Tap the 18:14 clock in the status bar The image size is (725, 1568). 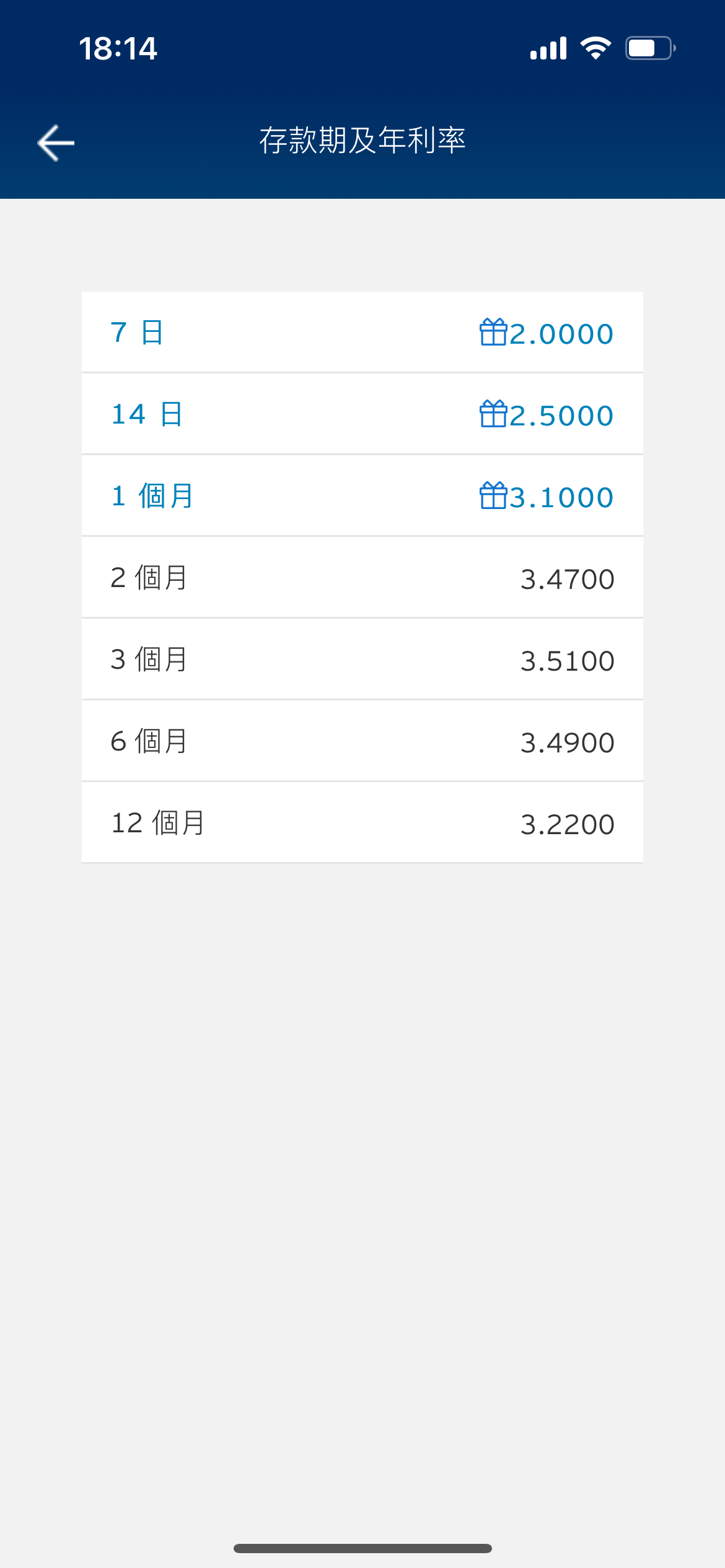(119, 47)
